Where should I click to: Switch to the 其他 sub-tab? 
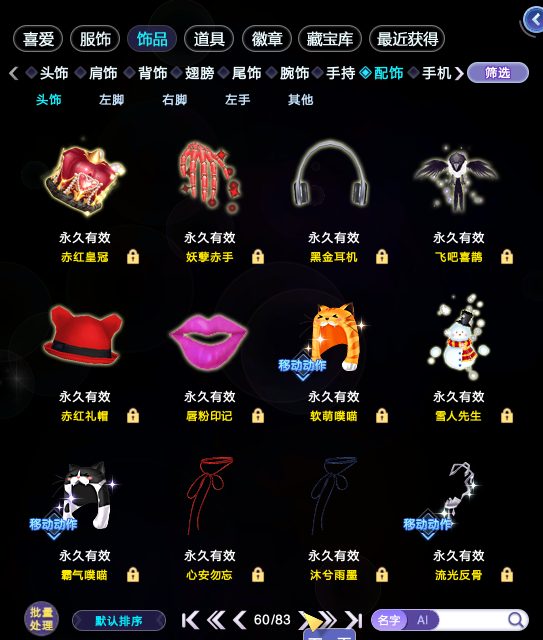point(300,100)
